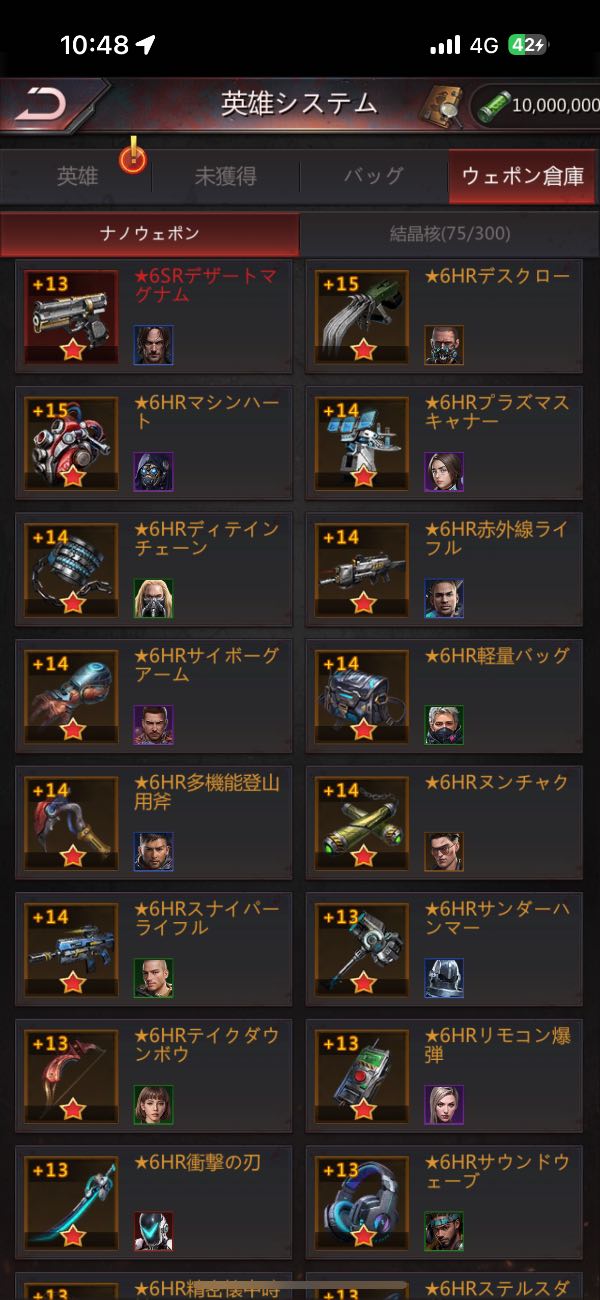Open the ★6HR赤外線ライフル weapon card
Image resolution: width=600 pixels, height=1300 pixels.
pyautogui.click(x=444, y=569)
